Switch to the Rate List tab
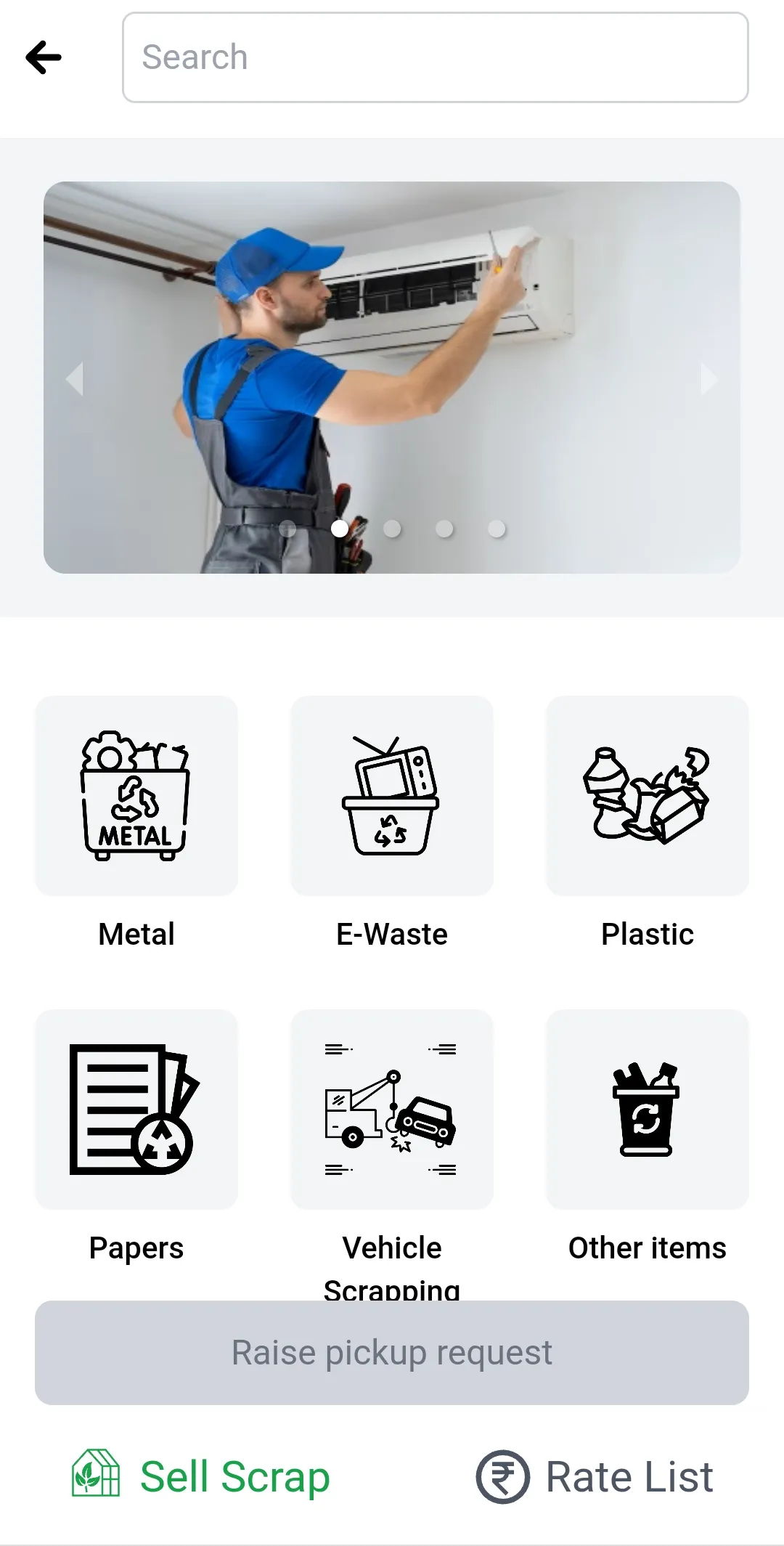784x1546 pixels. point(595,1476)
